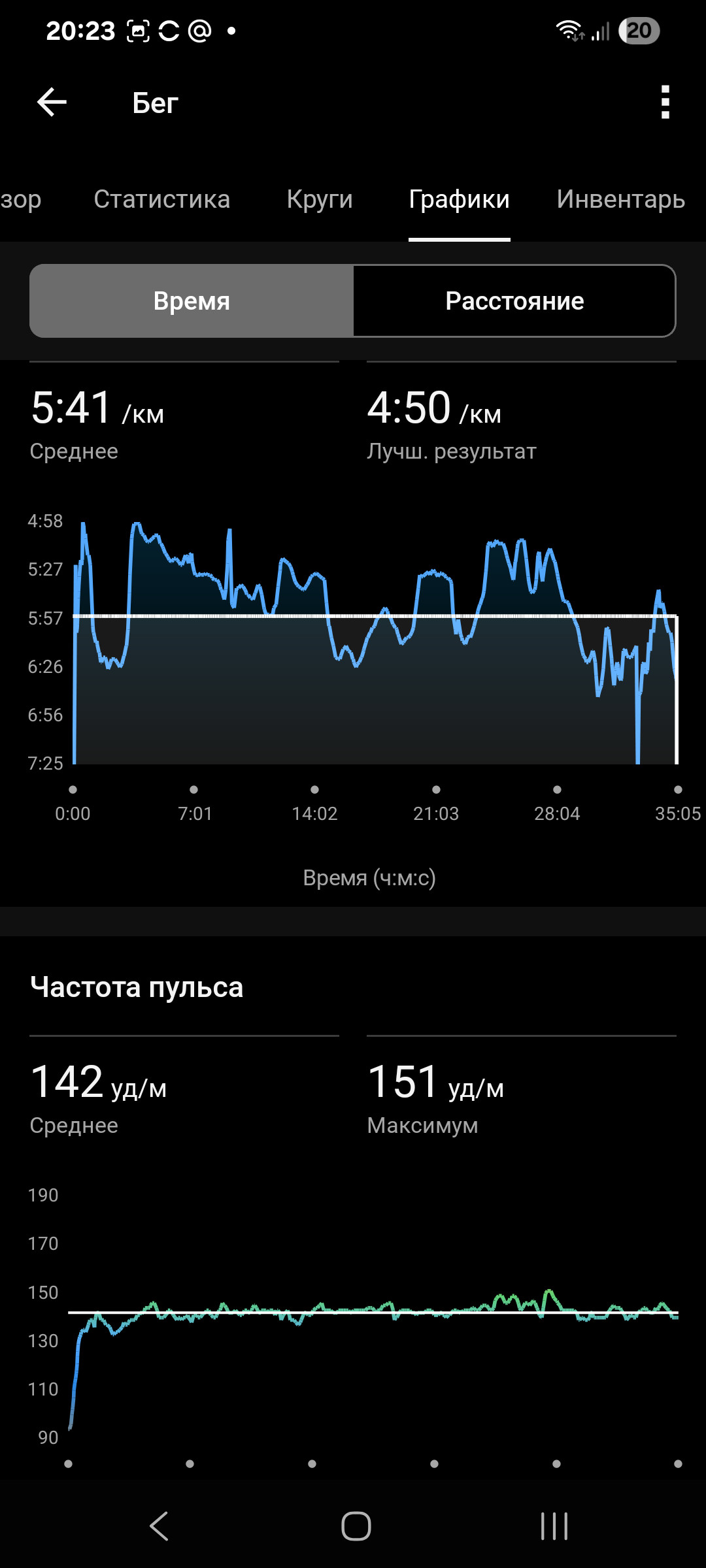Switch charts to Расстояние
Screen dimensions: 706x1568
coord(514,301)
